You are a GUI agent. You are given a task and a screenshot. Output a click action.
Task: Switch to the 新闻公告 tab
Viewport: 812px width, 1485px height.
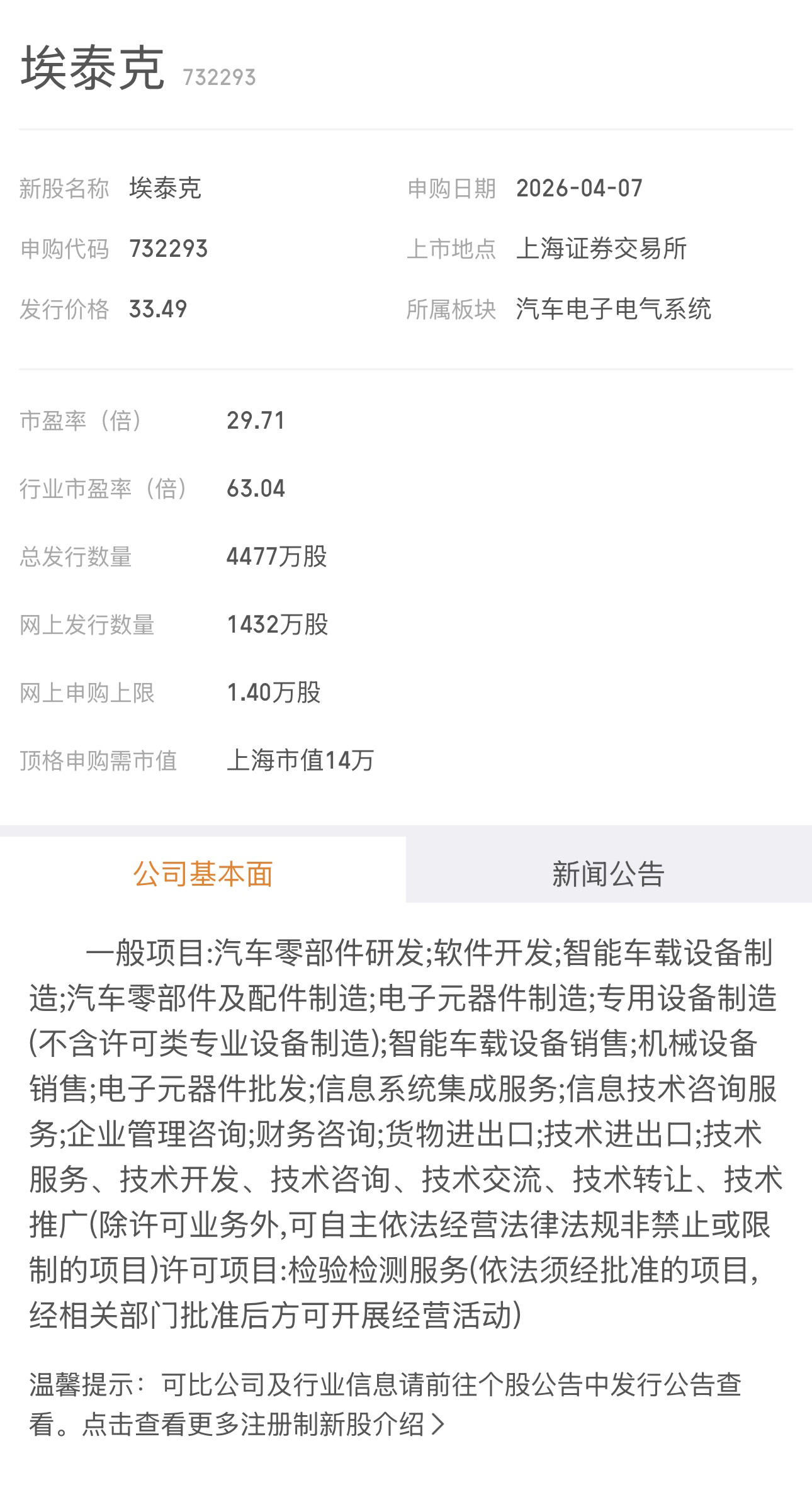pos(608,874)
